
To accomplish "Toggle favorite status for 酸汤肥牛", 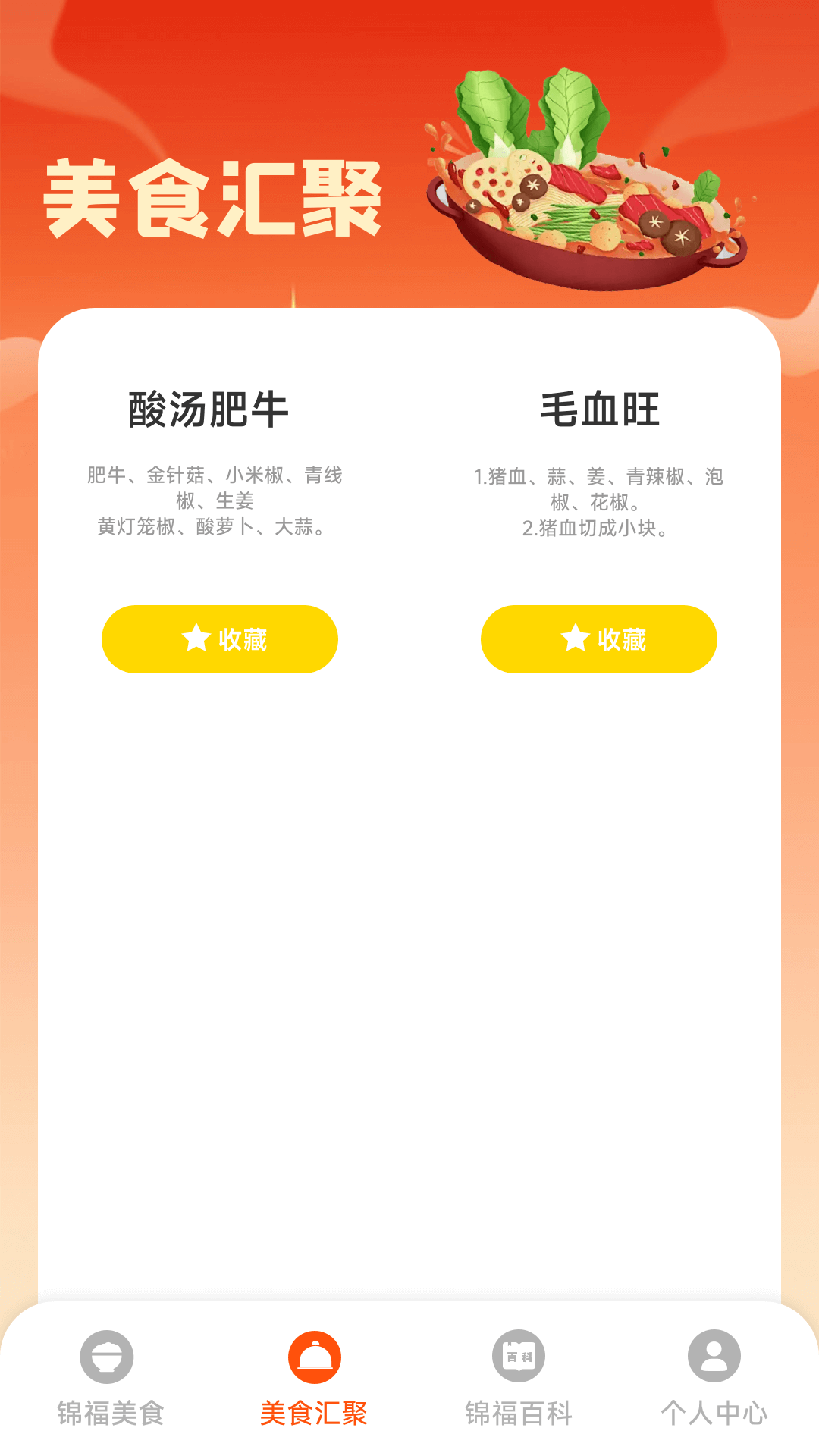I will tap(219, 639).
